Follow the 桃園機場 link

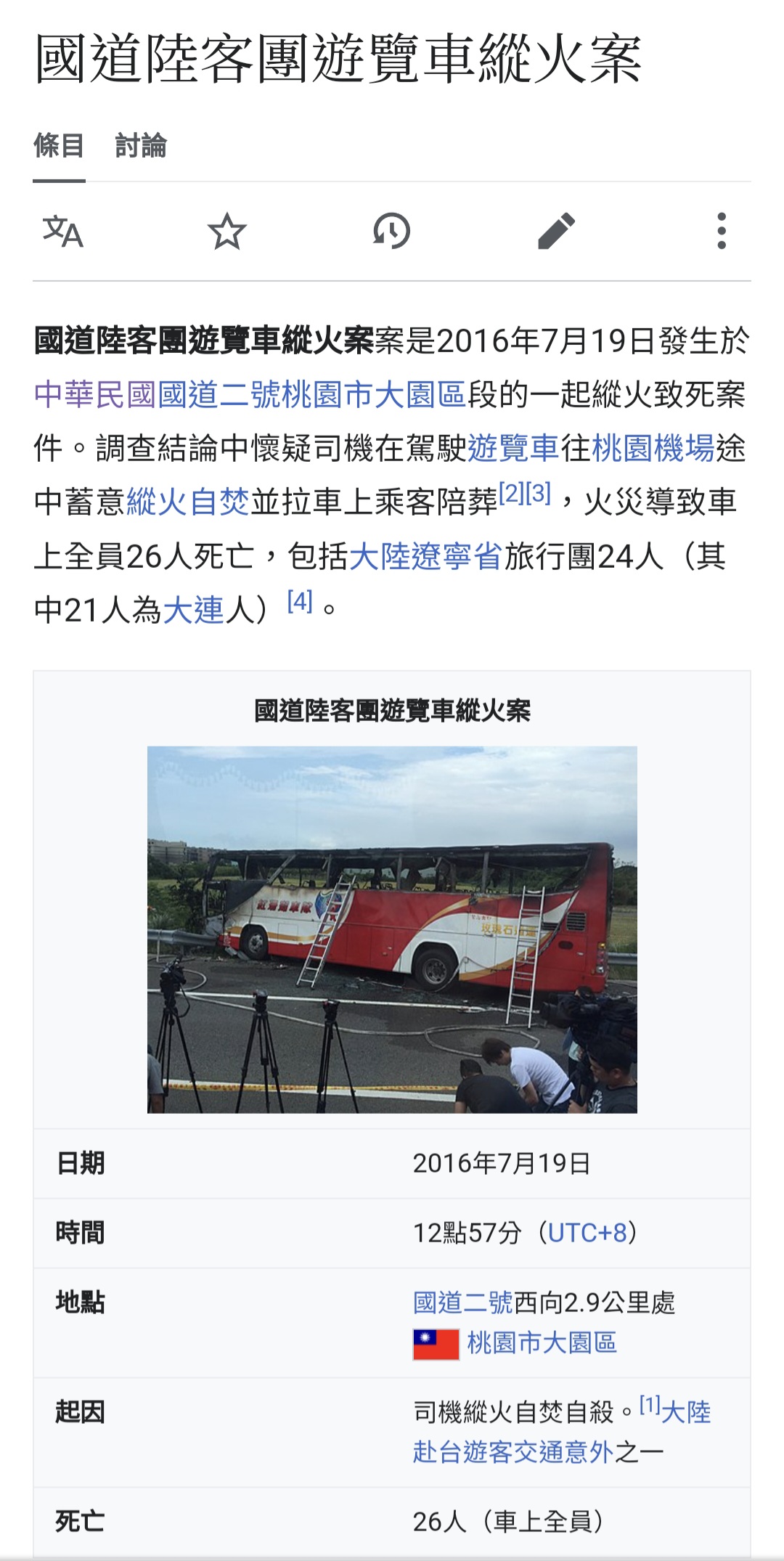coord(653,448)
